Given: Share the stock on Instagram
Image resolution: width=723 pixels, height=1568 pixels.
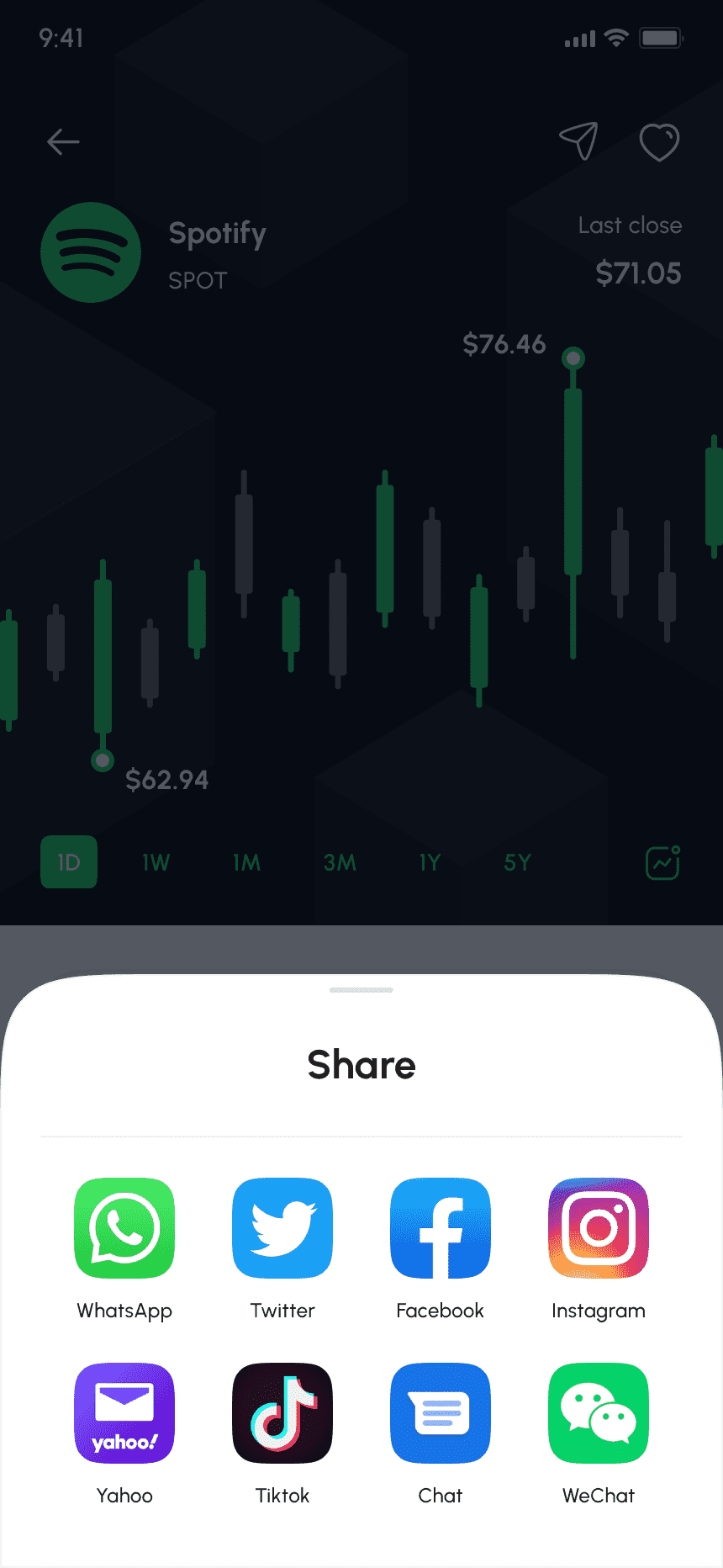Looking at the screenshot, I should pos(599,1227).
